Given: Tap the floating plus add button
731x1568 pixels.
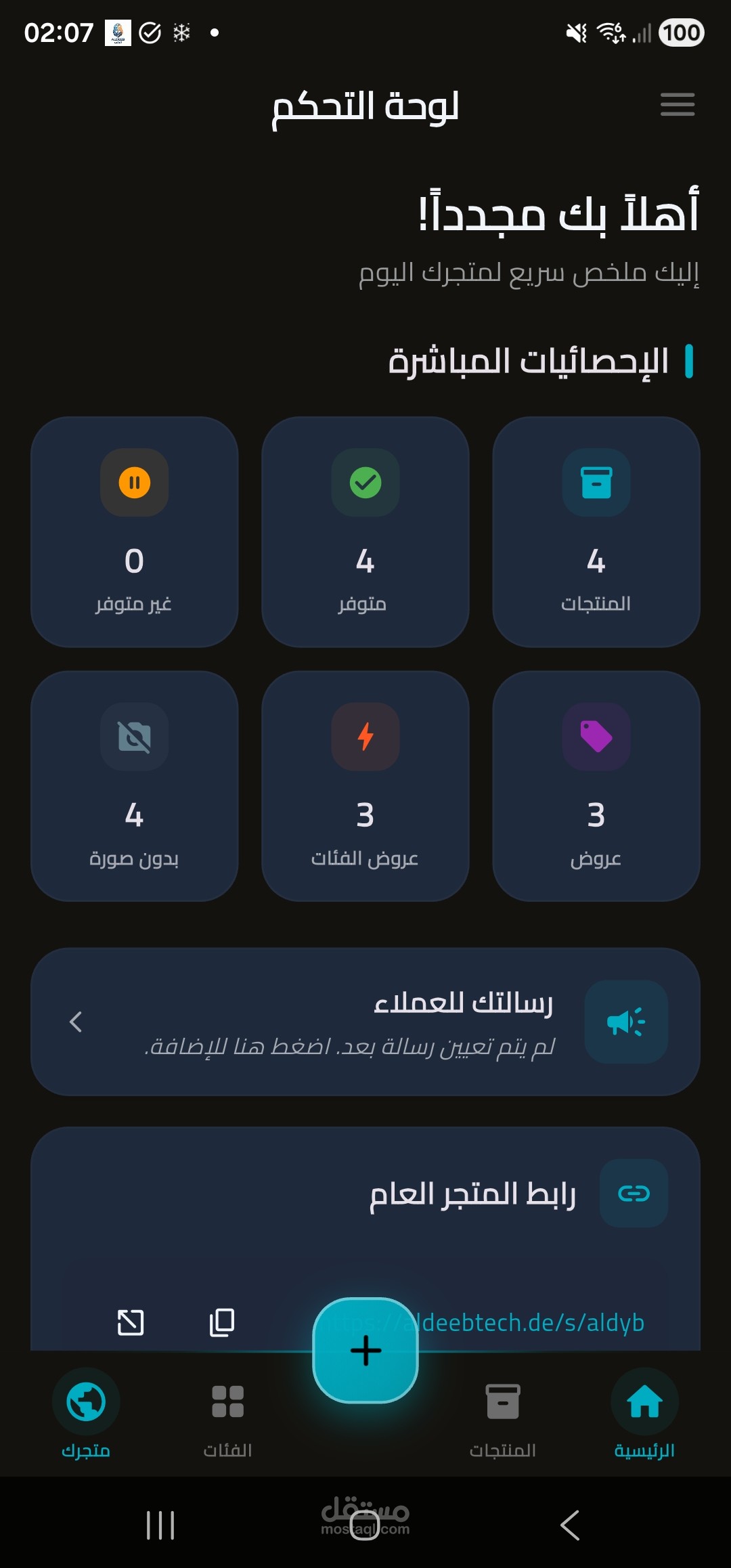Looking at the screenshot, I should point(365,1351).
